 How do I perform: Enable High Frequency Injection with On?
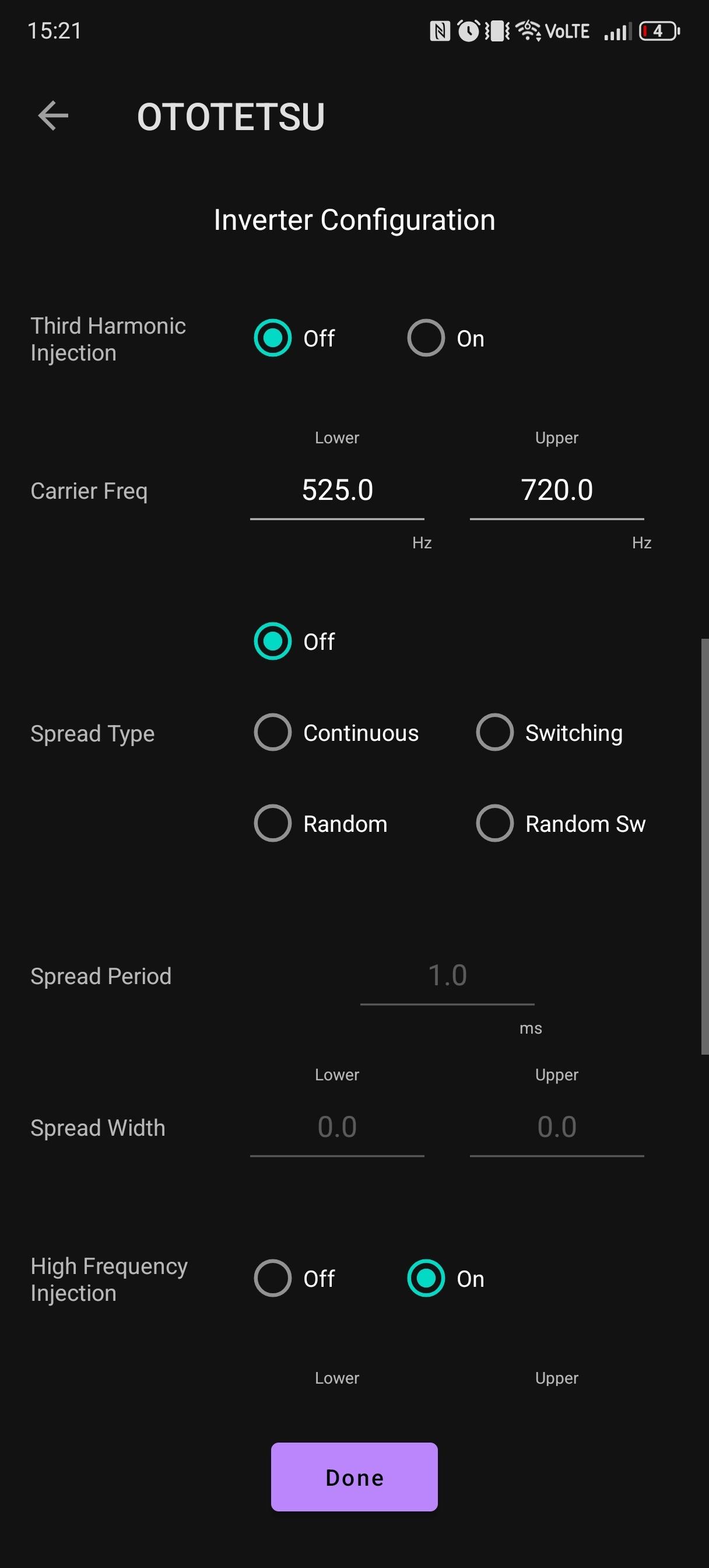pyautogui.click(x=426, y=1278)
